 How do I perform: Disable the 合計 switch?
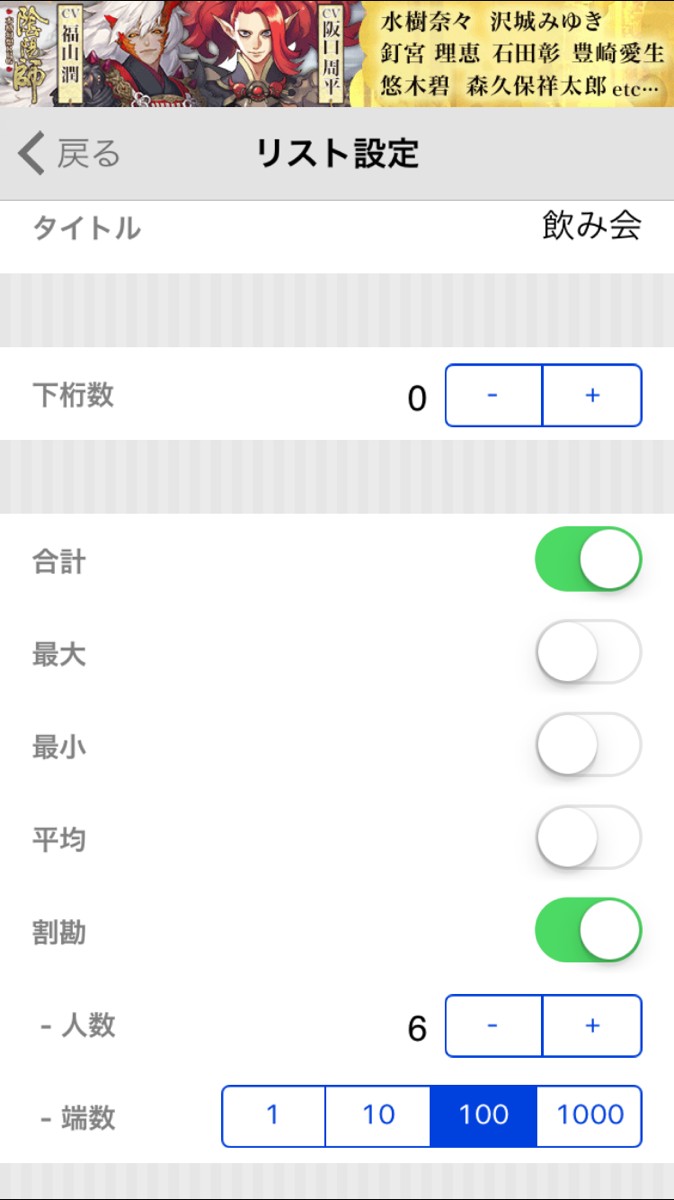tap(588, 560)
